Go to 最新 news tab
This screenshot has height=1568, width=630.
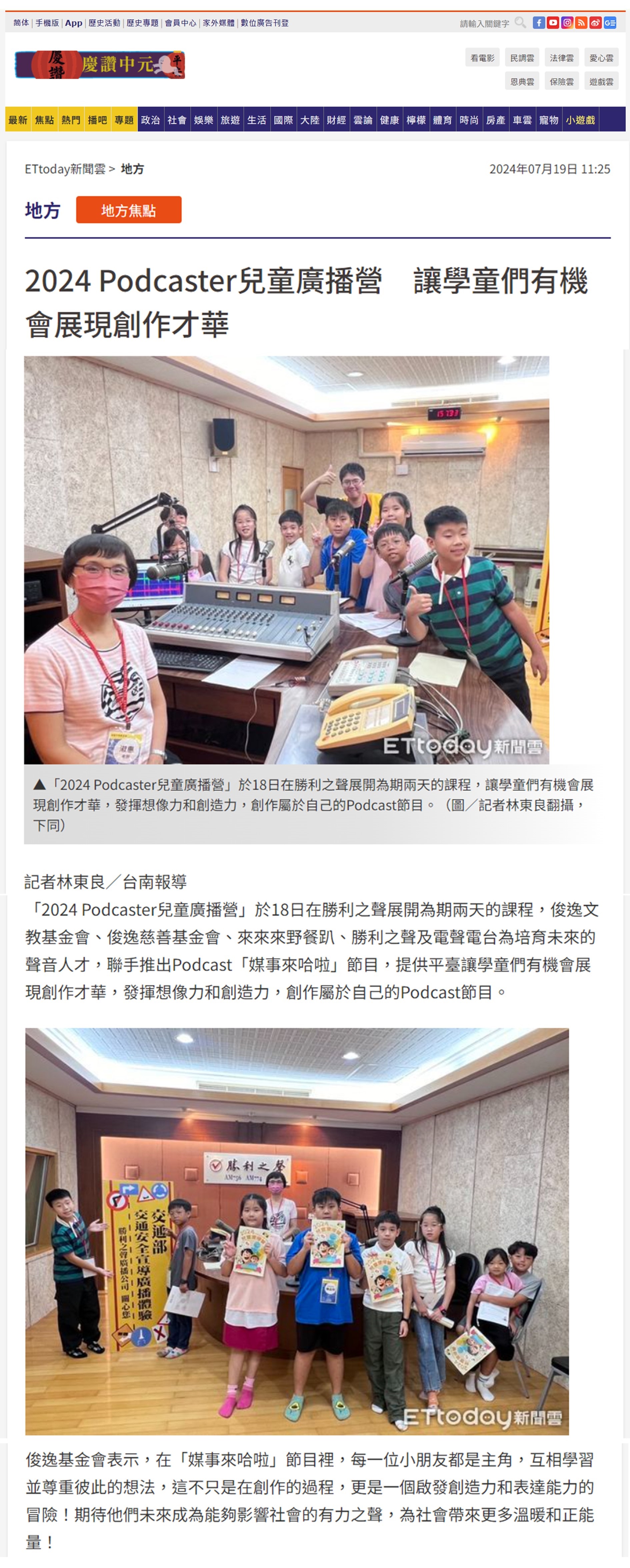[18, 120]
